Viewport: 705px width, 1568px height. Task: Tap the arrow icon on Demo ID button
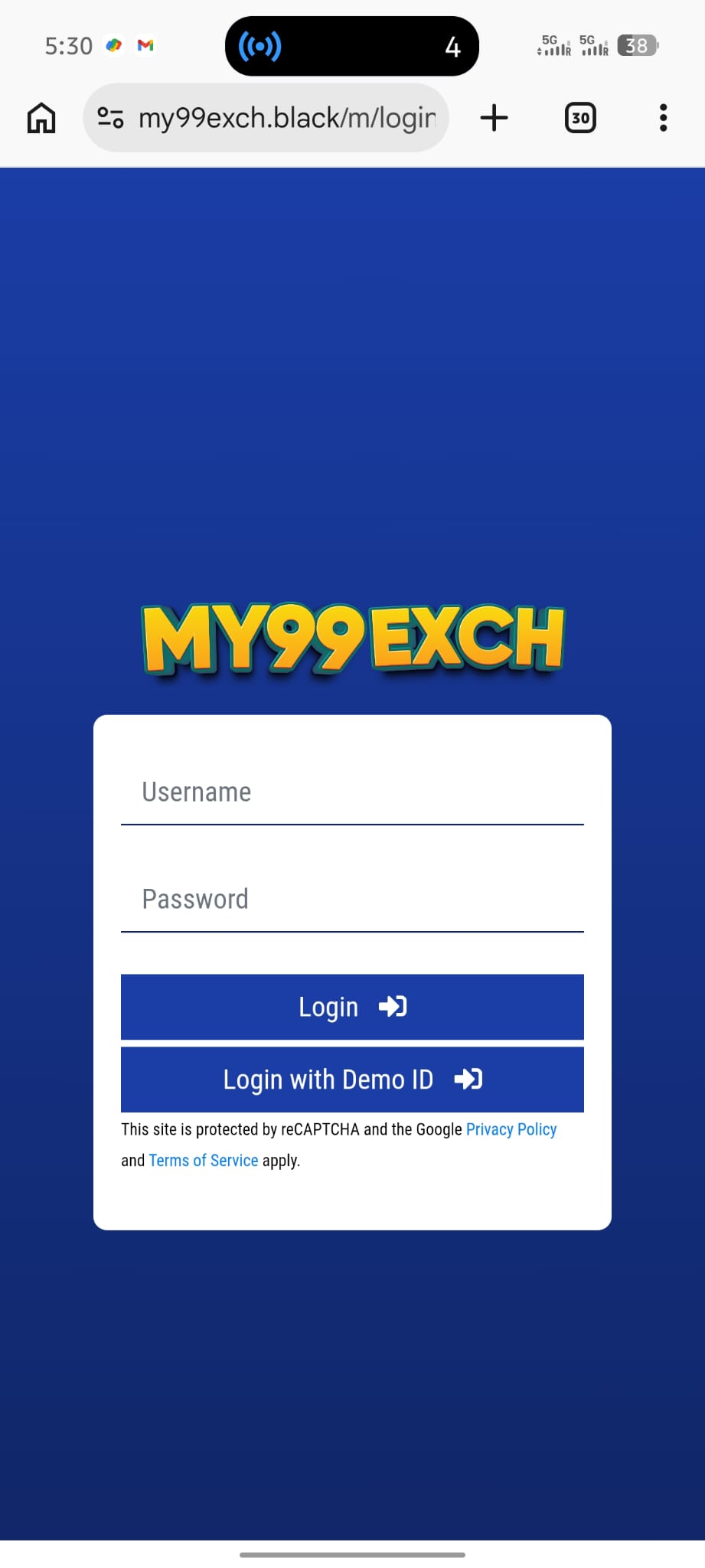point(469,1079)
